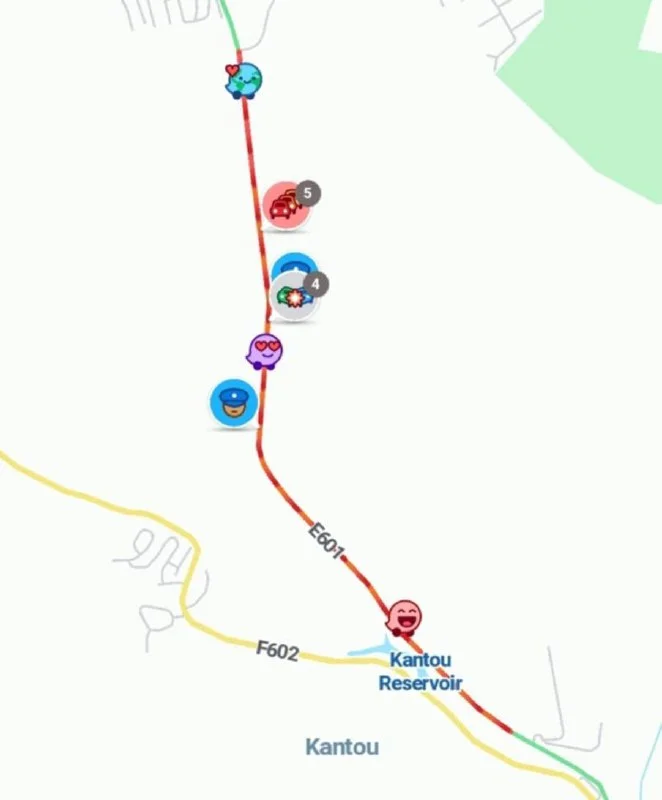662x800 pixels.
Task: Open the crash report cluster with 4 alerts
Action: coord(294,297)
